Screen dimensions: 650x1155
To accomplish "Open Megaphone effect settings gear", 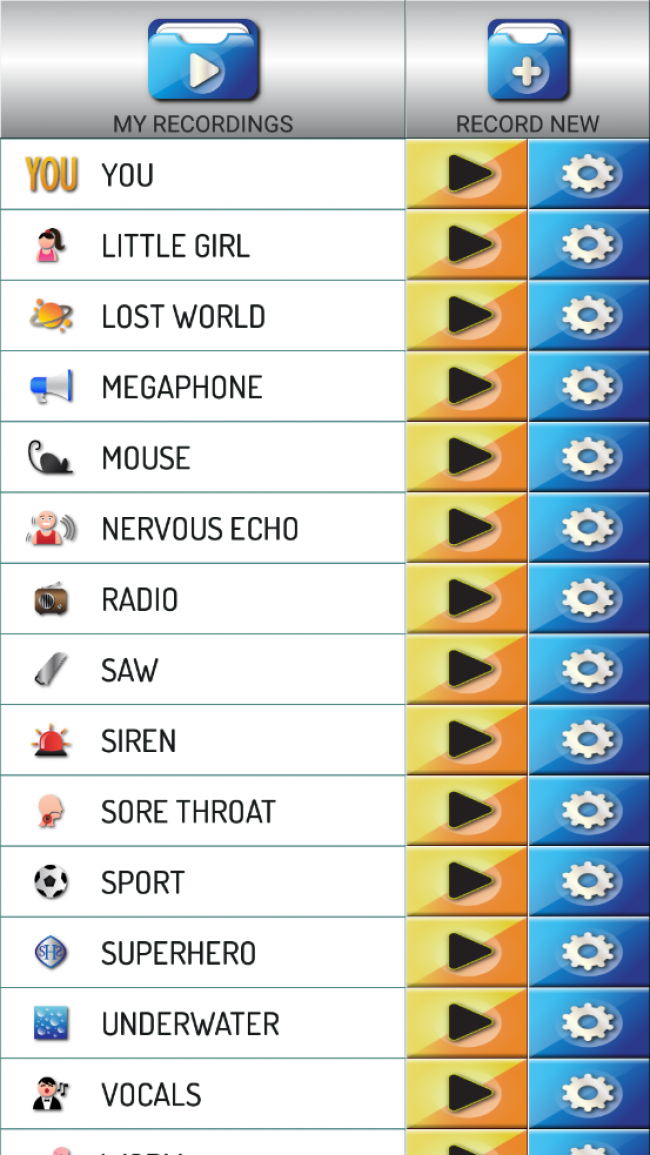I will coord(589,387).
